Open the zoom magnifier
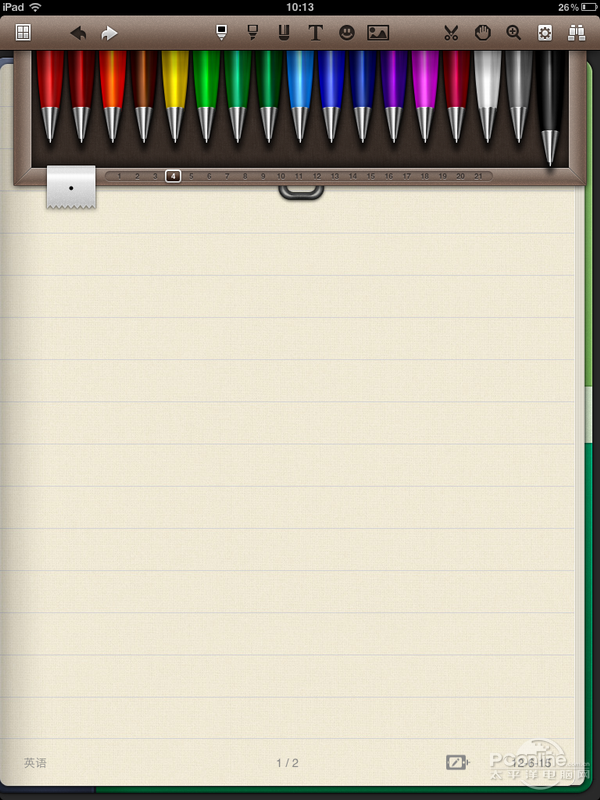 [x=514, y=33]
